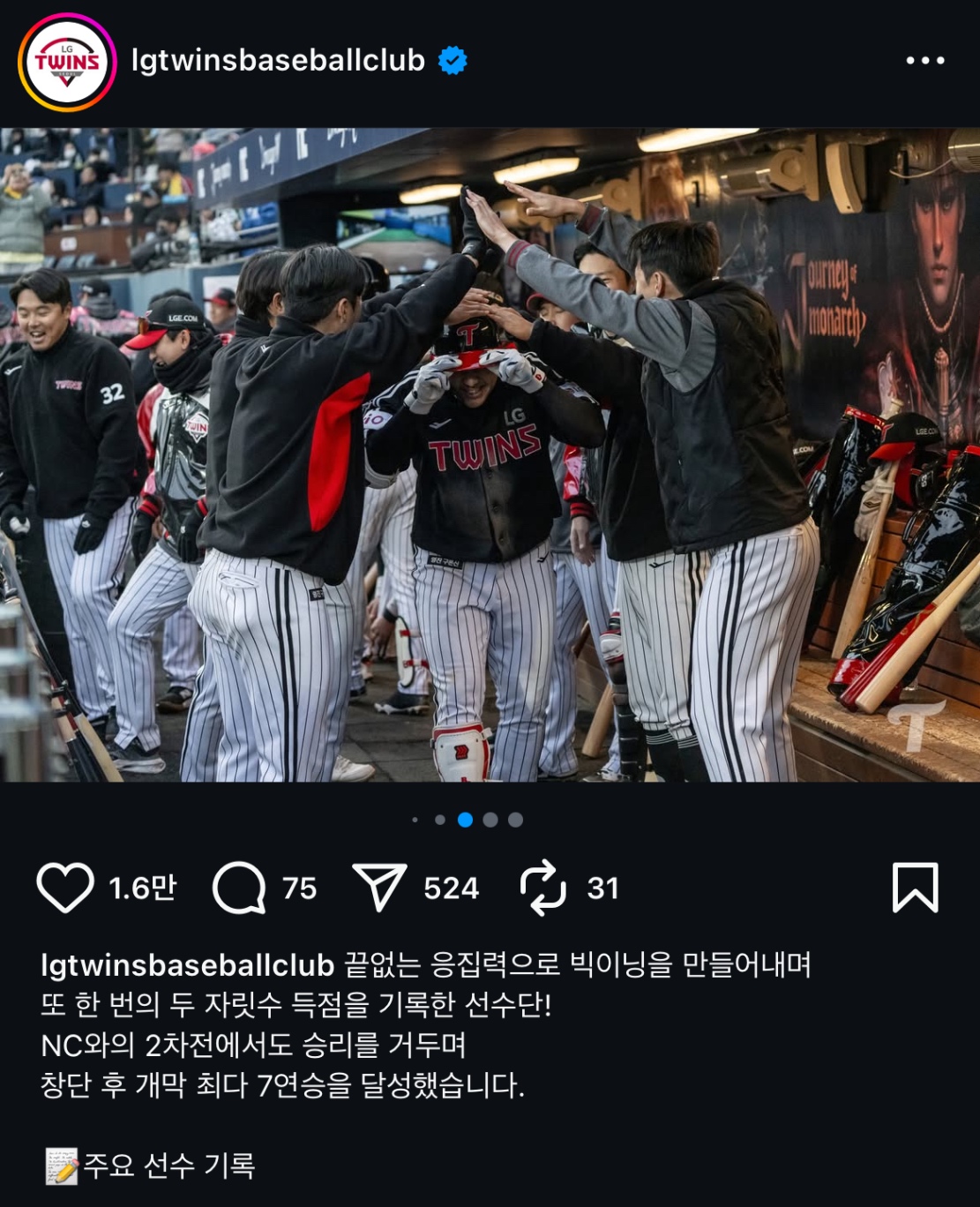Repost this post with the repost icon
The image size is (980, 1207).
542,888
